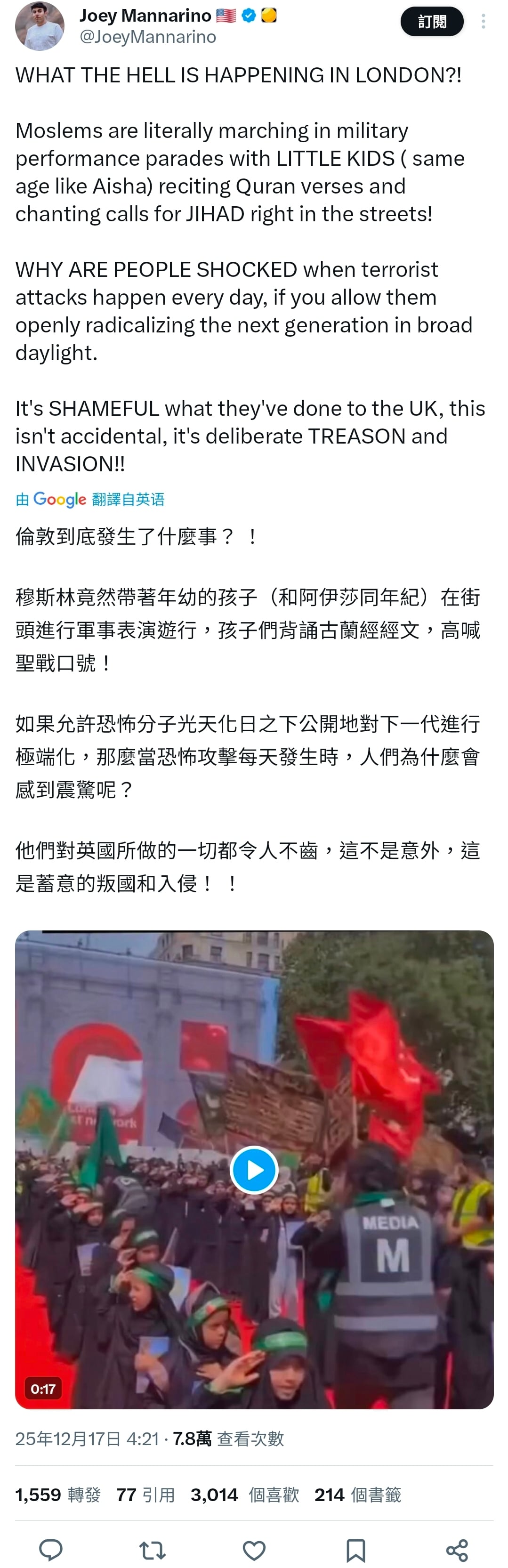The height and width of the screenshot is (1568, 508).
Task: Open Joey Mannarino's profile picture
Action: click(40, 26)
